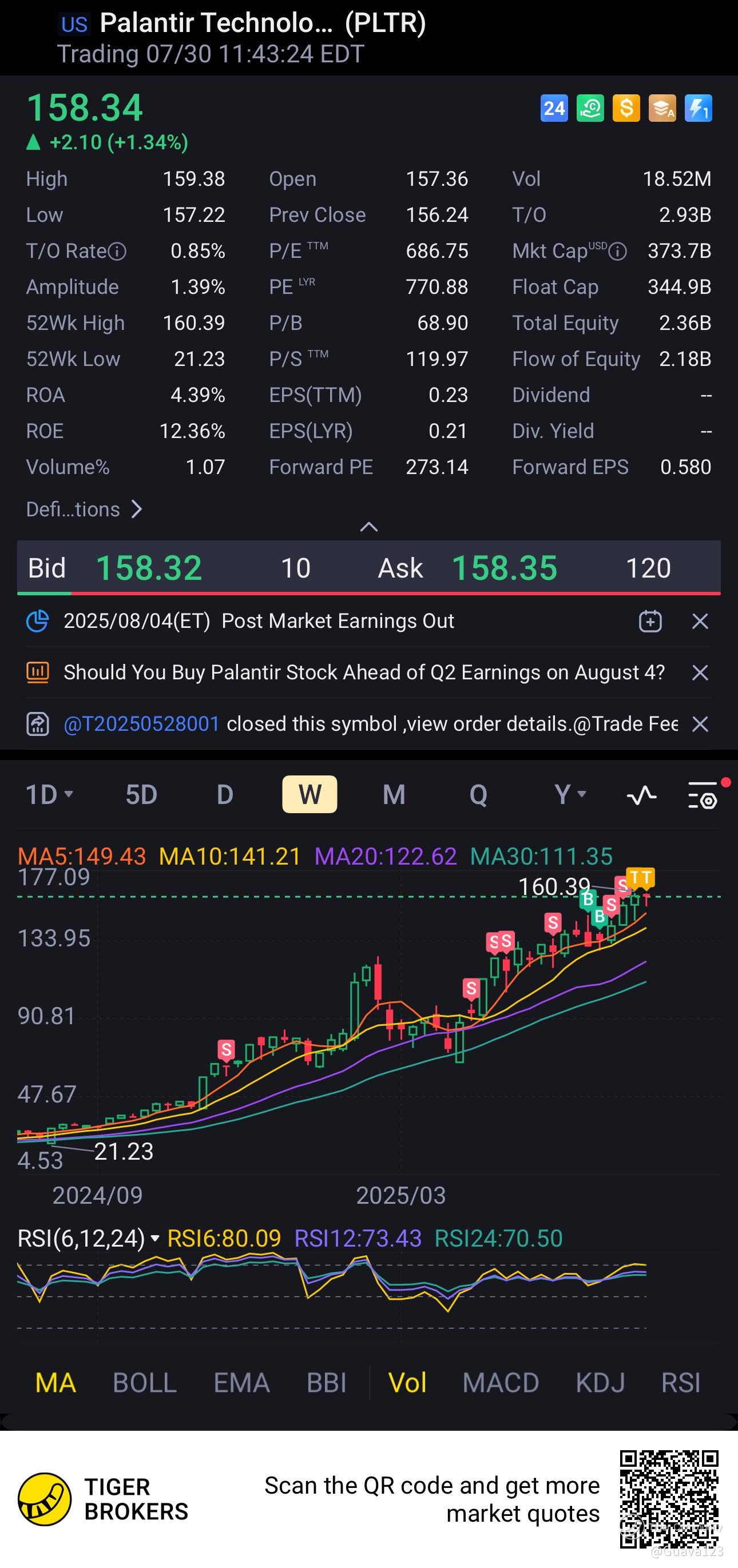Dismiss the Post Market Earnings notice

point(700,622)
